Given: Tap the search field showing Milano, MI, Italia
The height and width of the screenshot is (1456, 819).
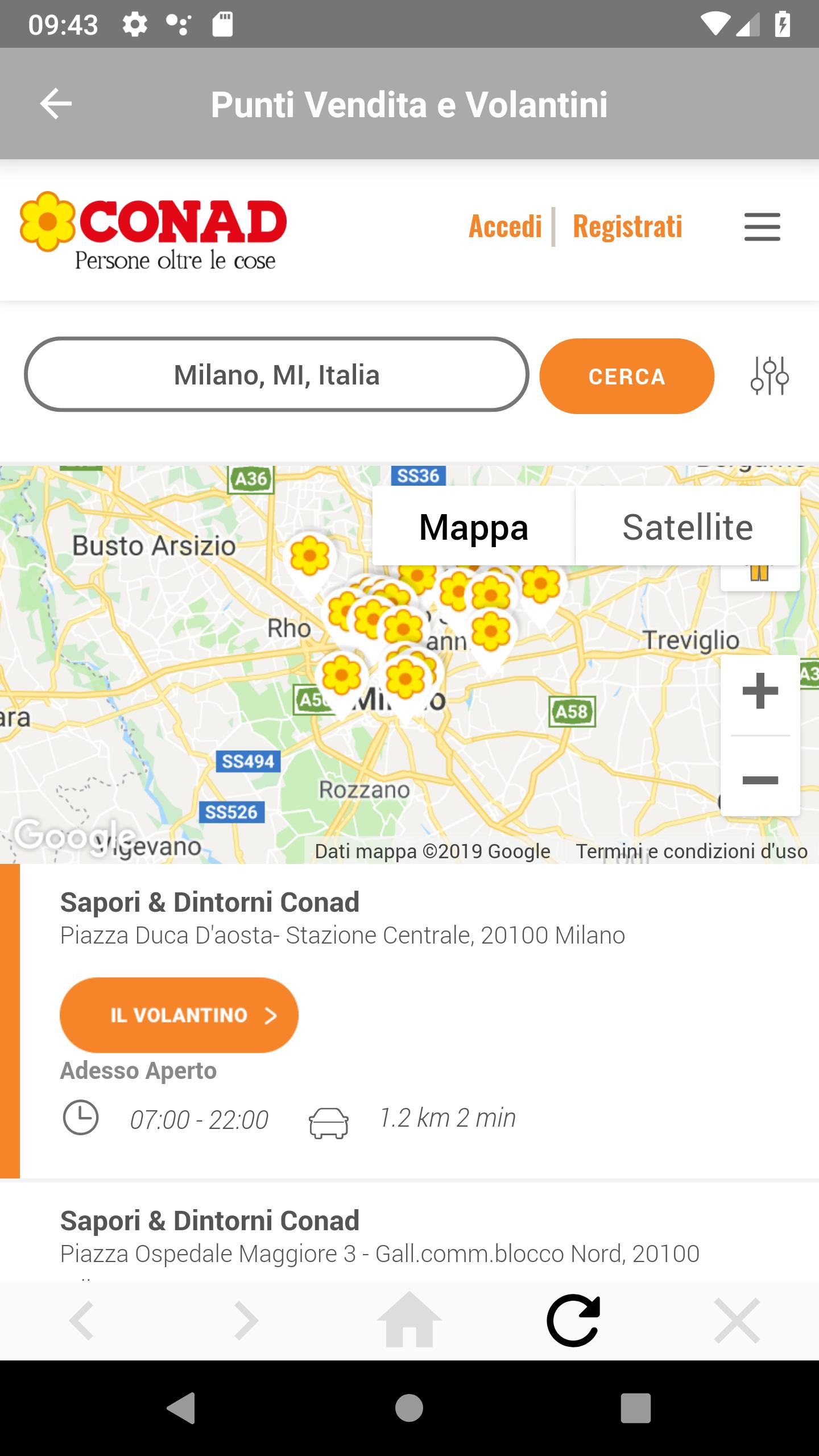Looking at the screenshot, I should [x=277, y=375].
